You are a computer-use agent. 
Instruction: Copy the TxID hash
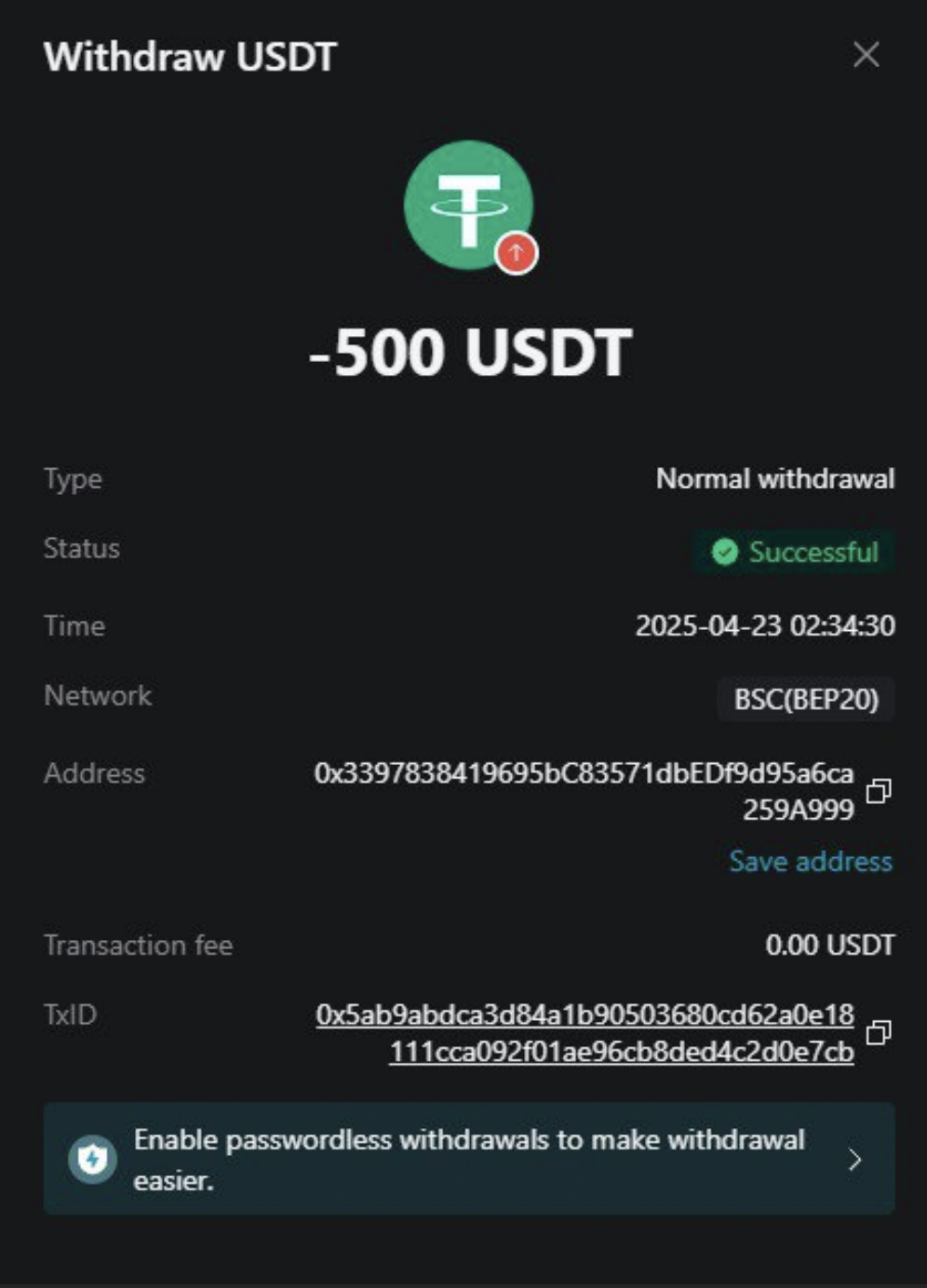[x=878, y=1032]
